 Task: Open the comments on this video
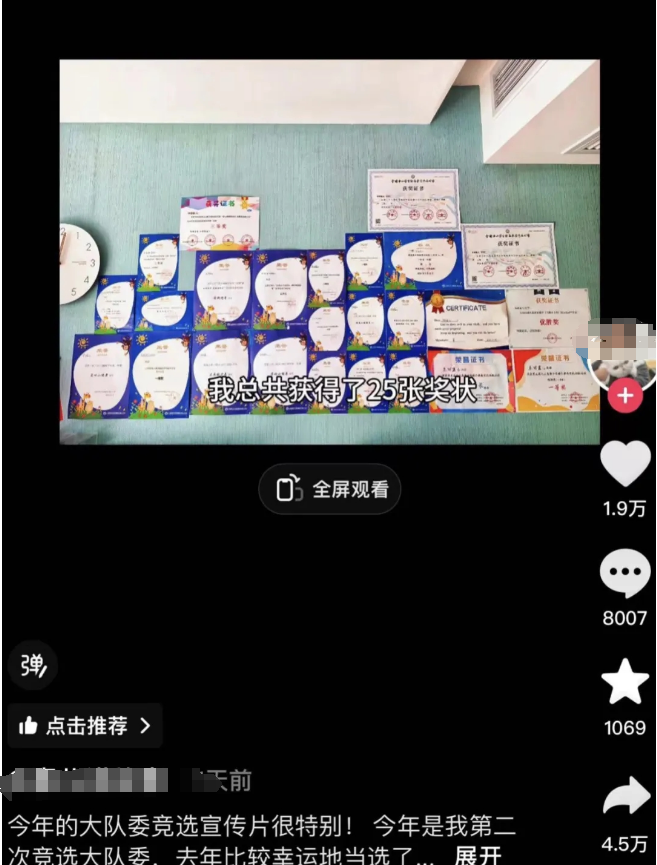point(625,575)
